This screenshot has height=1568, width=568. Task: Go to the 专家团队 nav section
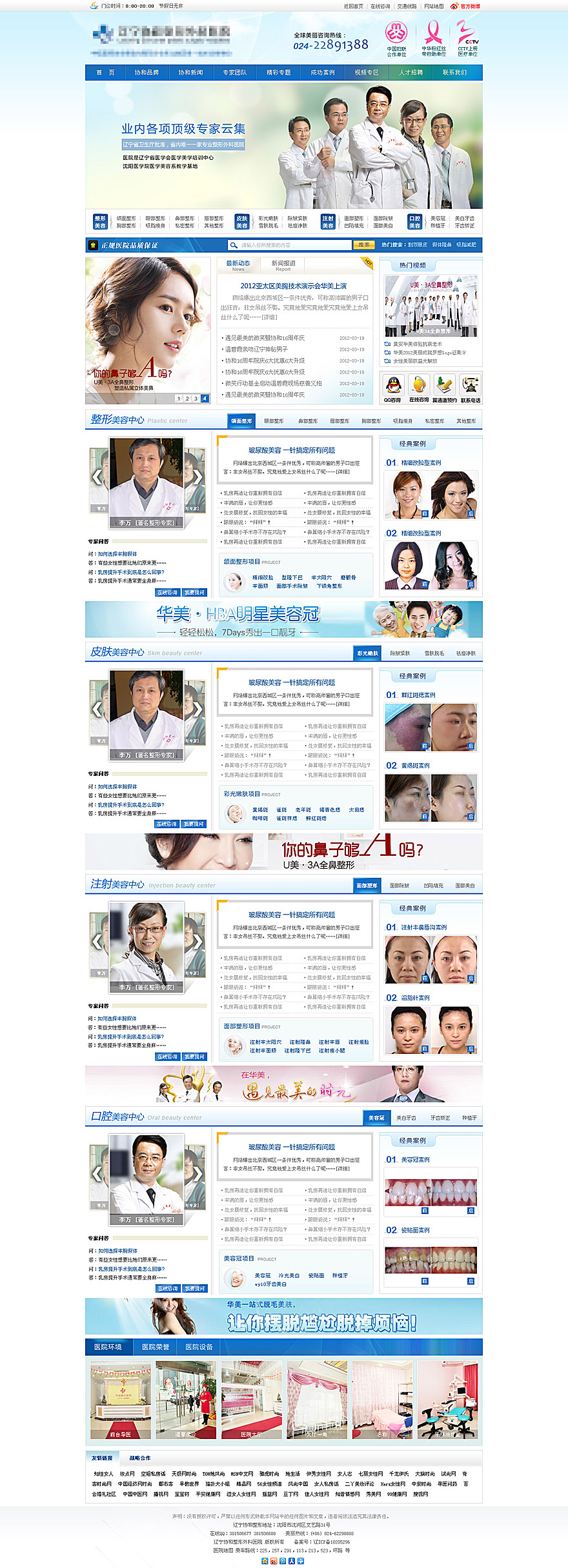coord(235,72)
